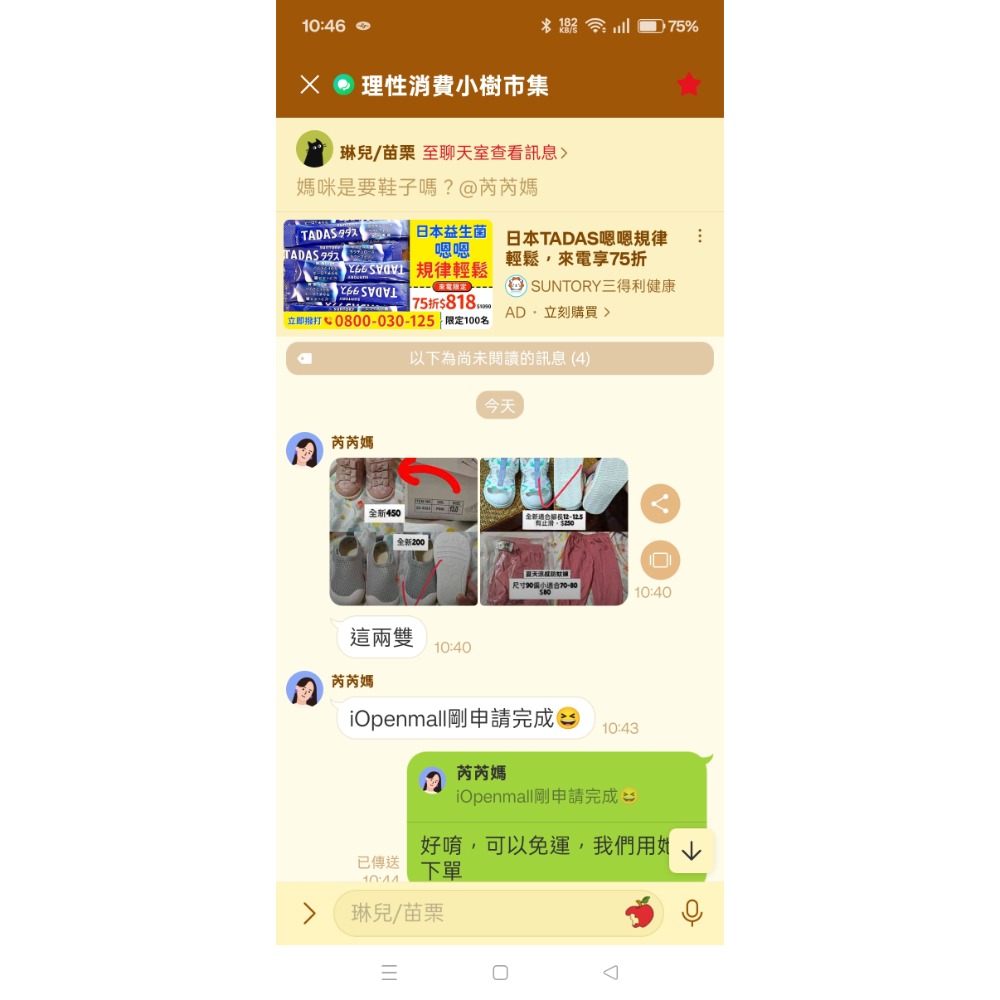Screen dimensions: 1000x1000
Task: Tap the red star favorite icon
Action: point(689,85)
